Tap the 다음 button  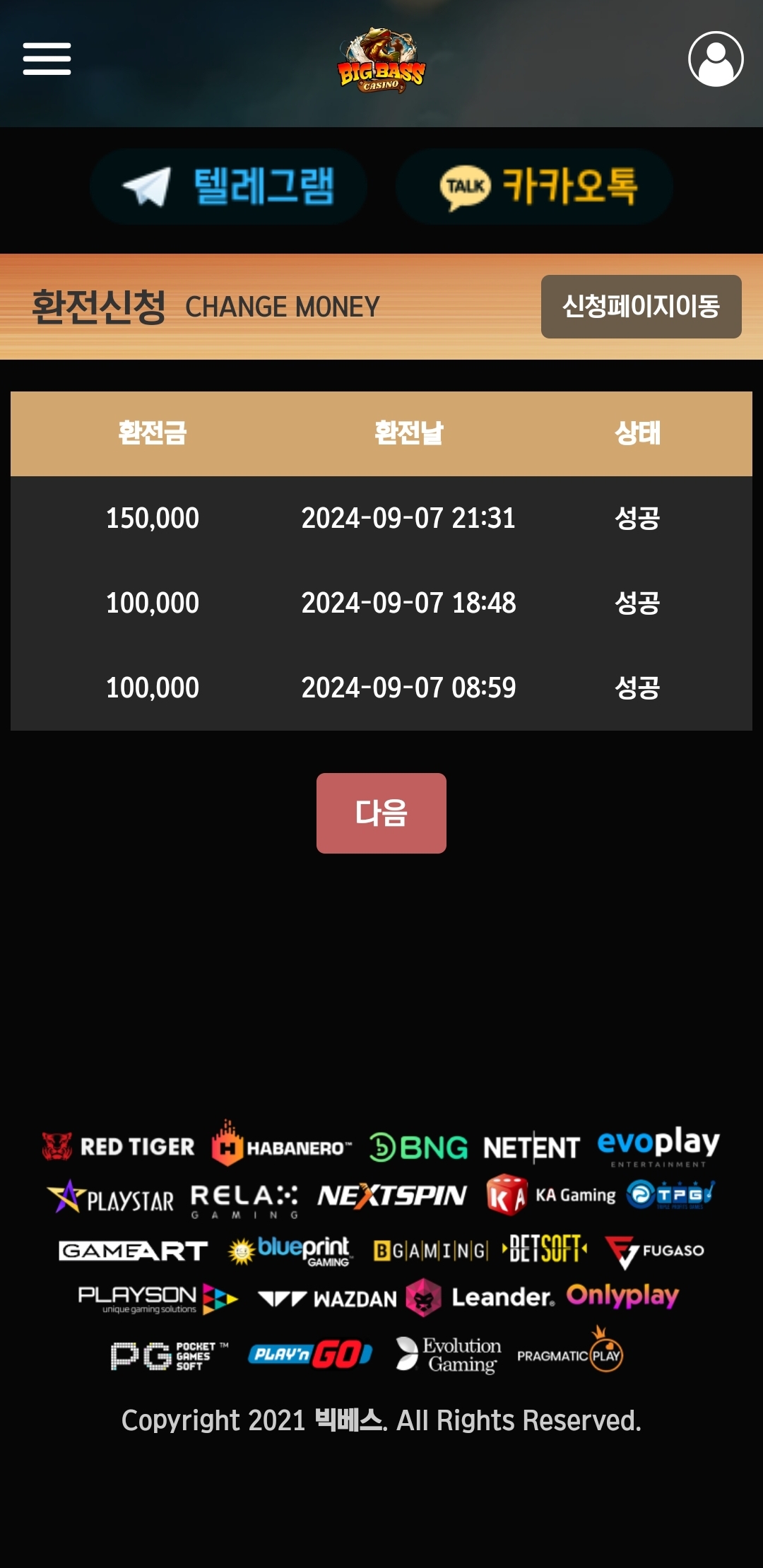tap(381, 813)
